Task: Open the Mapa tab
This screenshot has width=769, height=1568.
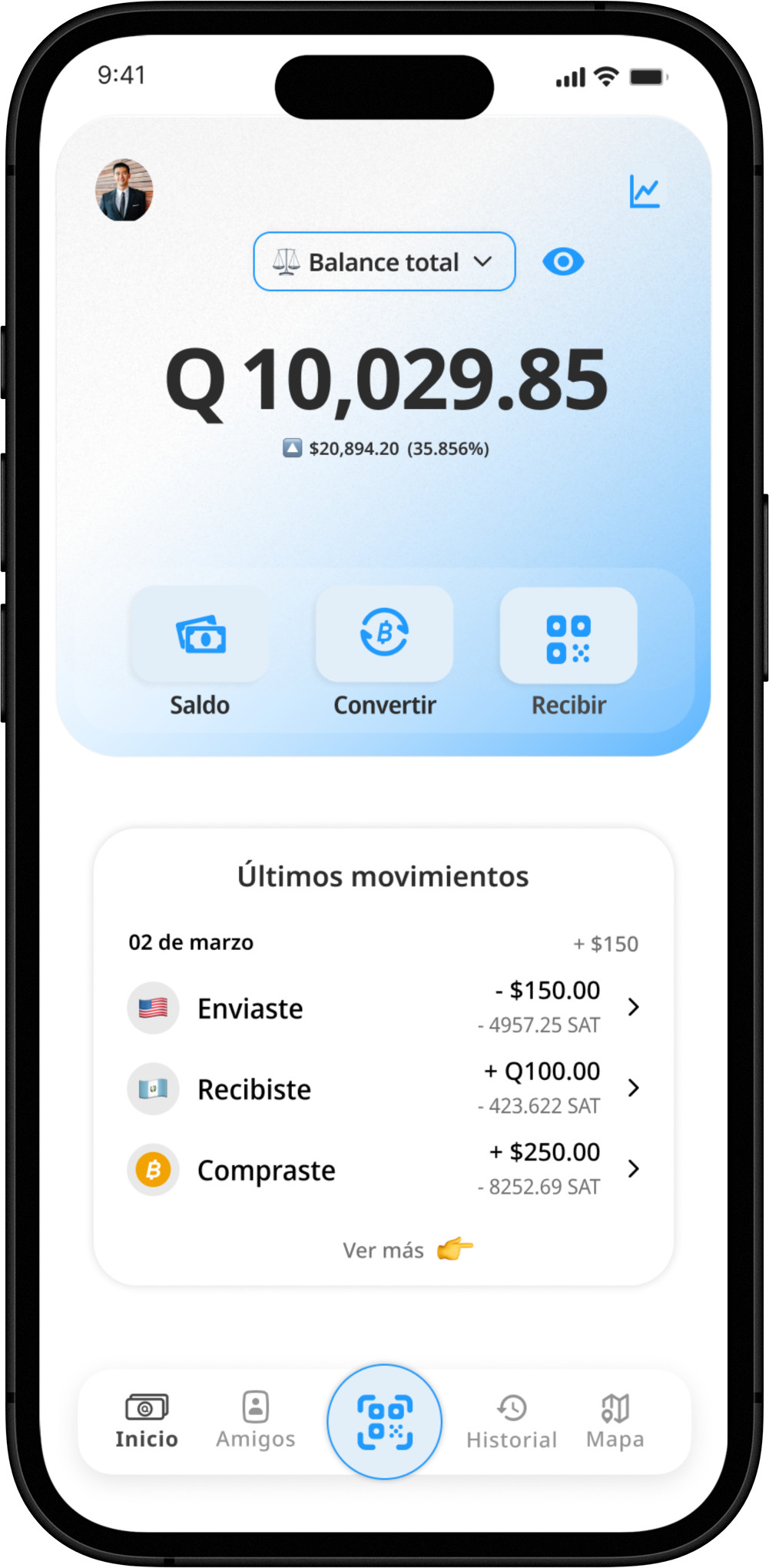Action: pos(615,1421)
